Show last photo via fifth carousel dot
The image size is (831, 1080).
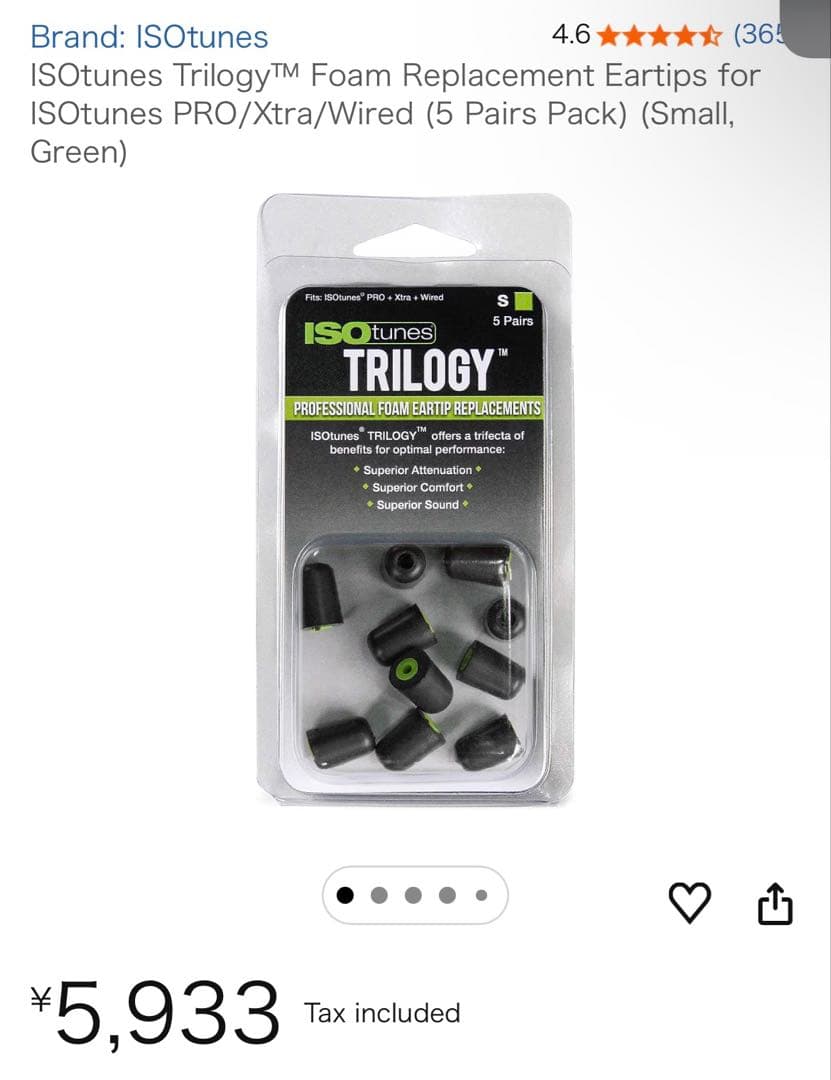click(x=481, y=896)
